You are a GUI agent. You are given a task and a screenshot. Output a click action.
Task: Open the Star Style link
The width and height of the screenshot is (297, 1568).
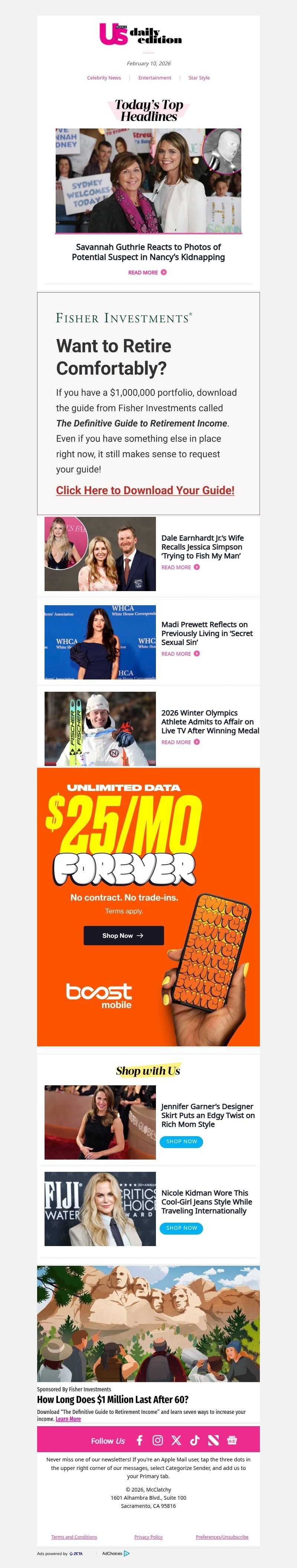pyautogui.click(x=199, y=78)
